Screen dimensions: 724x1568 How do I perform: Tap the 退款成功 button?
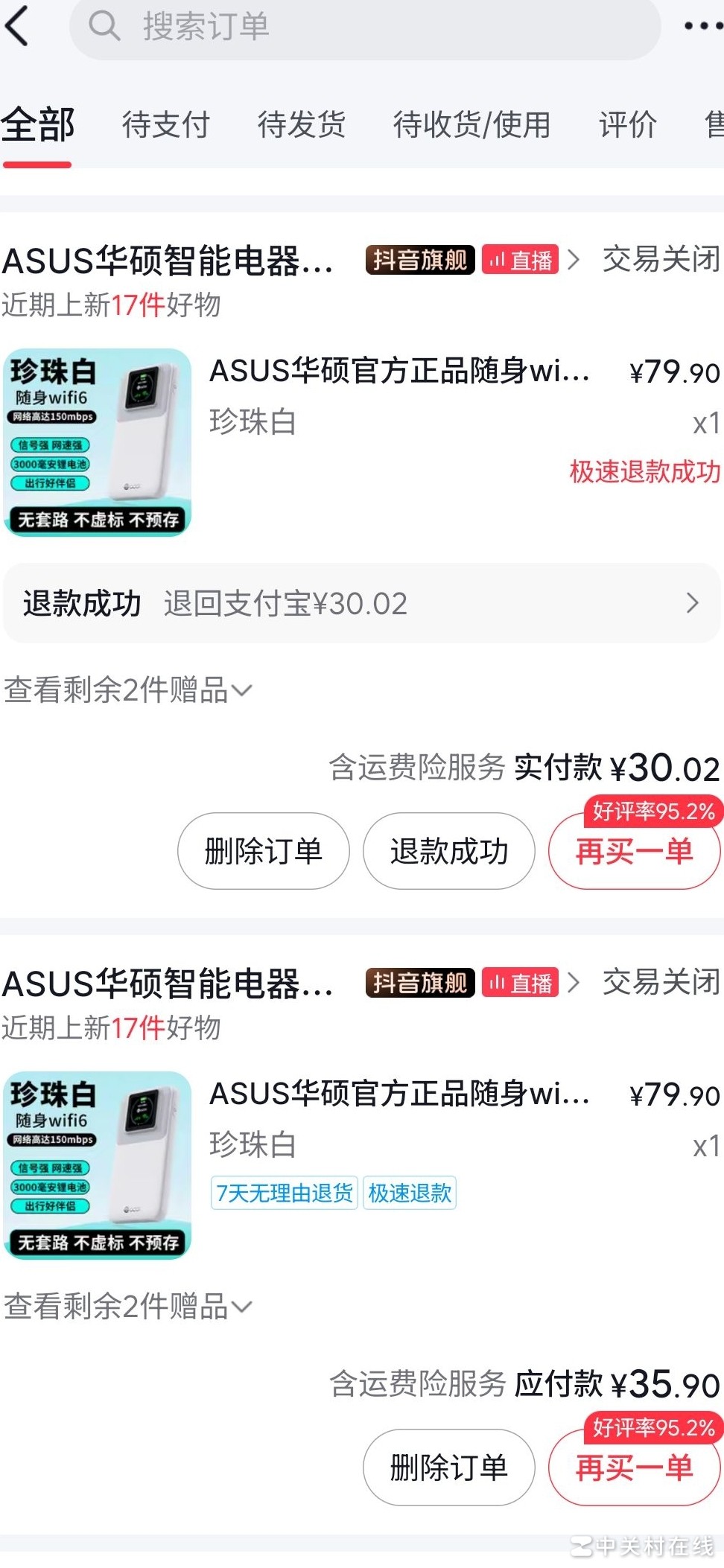pos(448,851)
